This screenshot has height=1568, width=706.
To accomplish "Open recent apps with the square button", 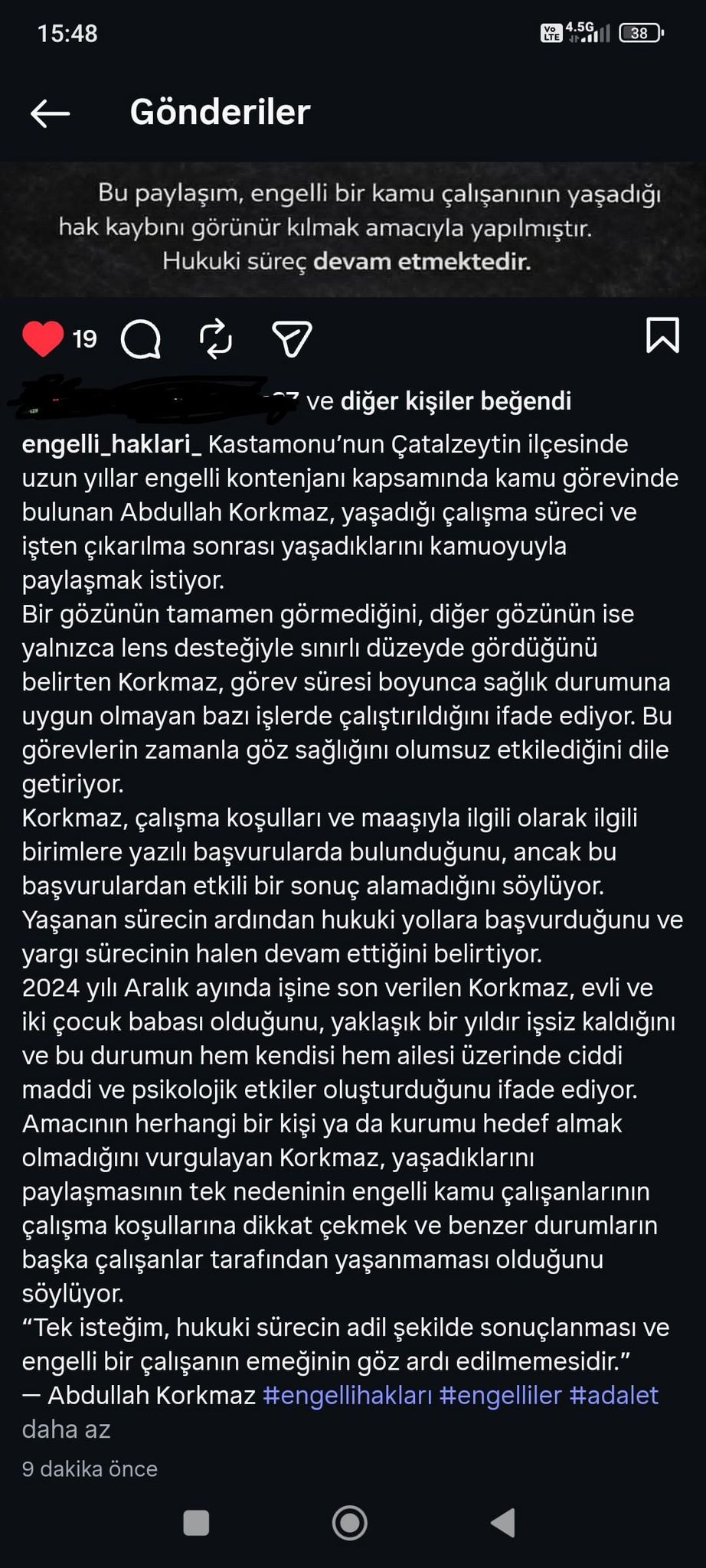I will point(196,1522).
